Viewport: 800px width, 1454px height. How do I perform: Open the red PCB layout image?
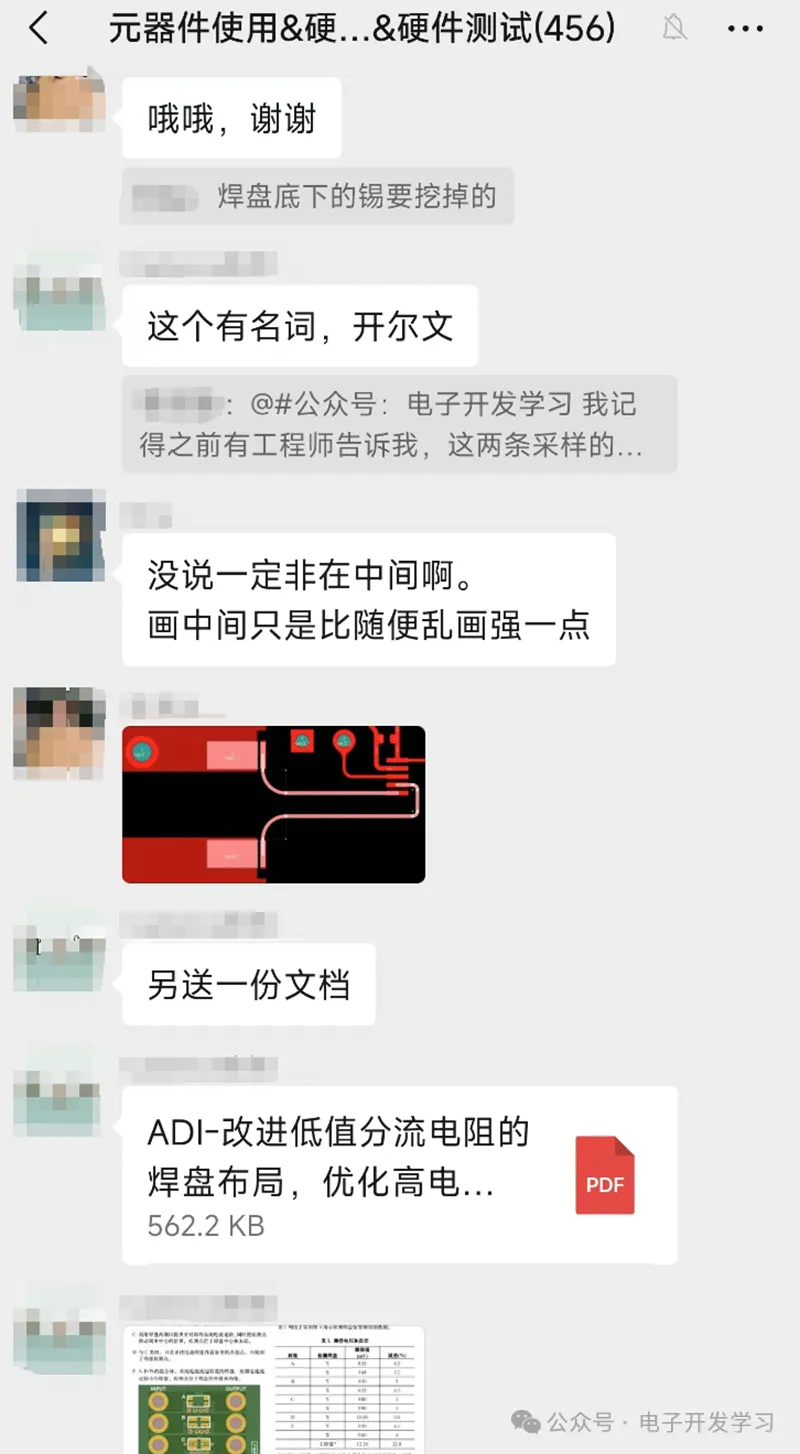coord(273,804)
